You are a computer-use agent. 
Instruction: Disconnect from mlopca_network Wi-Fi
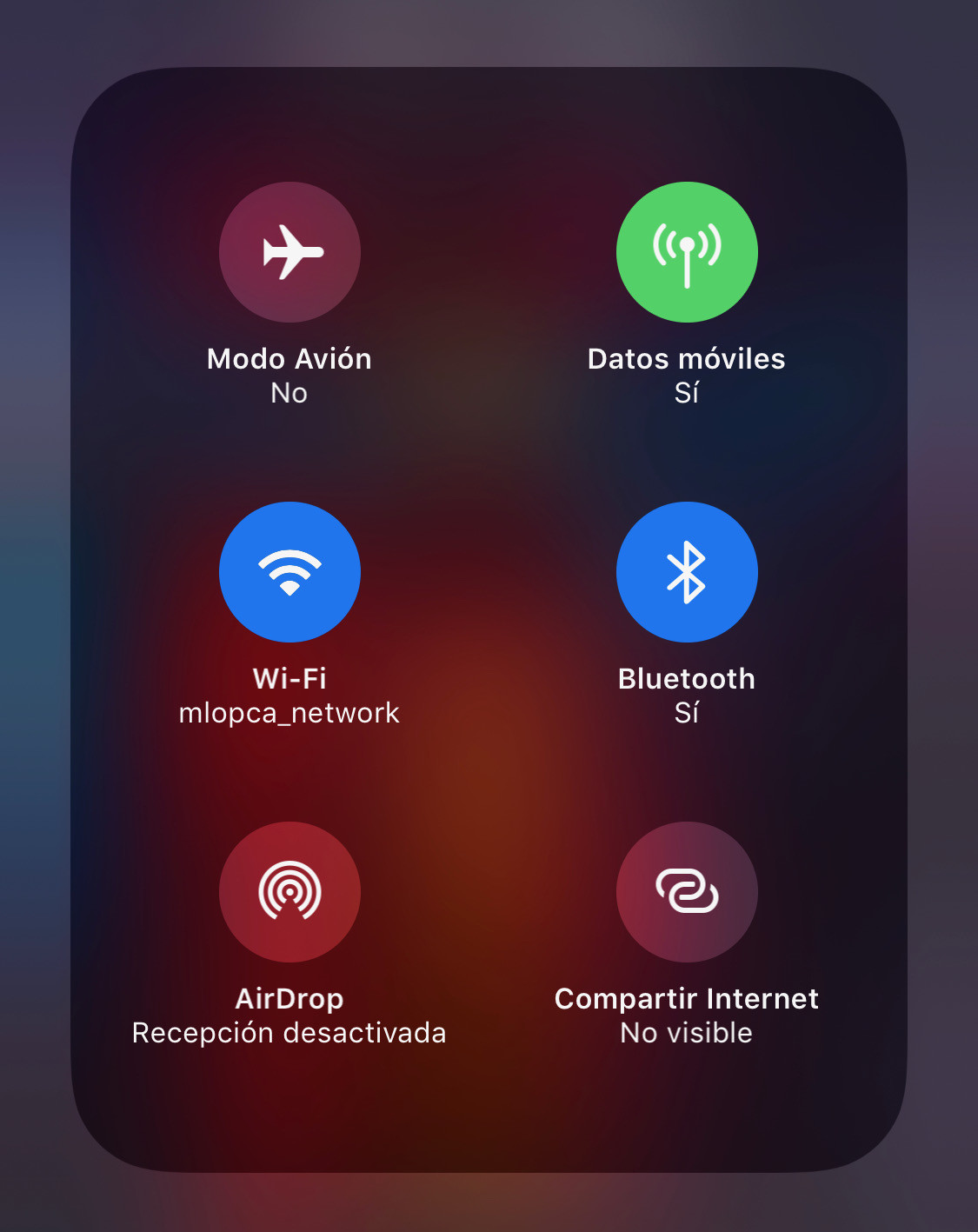[289, 572]
